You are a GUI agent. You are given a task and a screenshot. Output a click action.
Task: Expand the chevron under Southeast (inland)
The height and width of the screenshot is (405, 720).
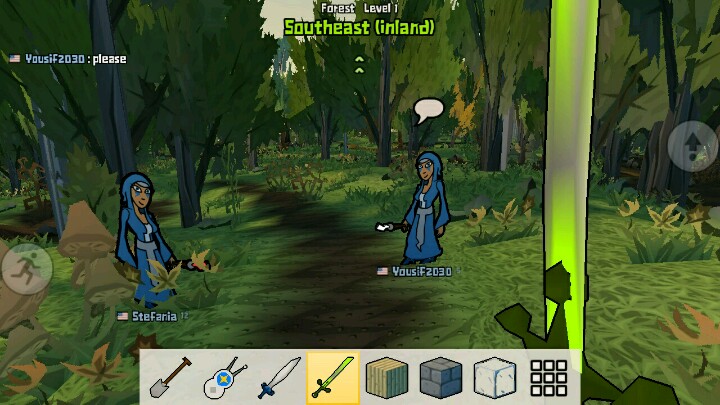(x=359, y=64)
